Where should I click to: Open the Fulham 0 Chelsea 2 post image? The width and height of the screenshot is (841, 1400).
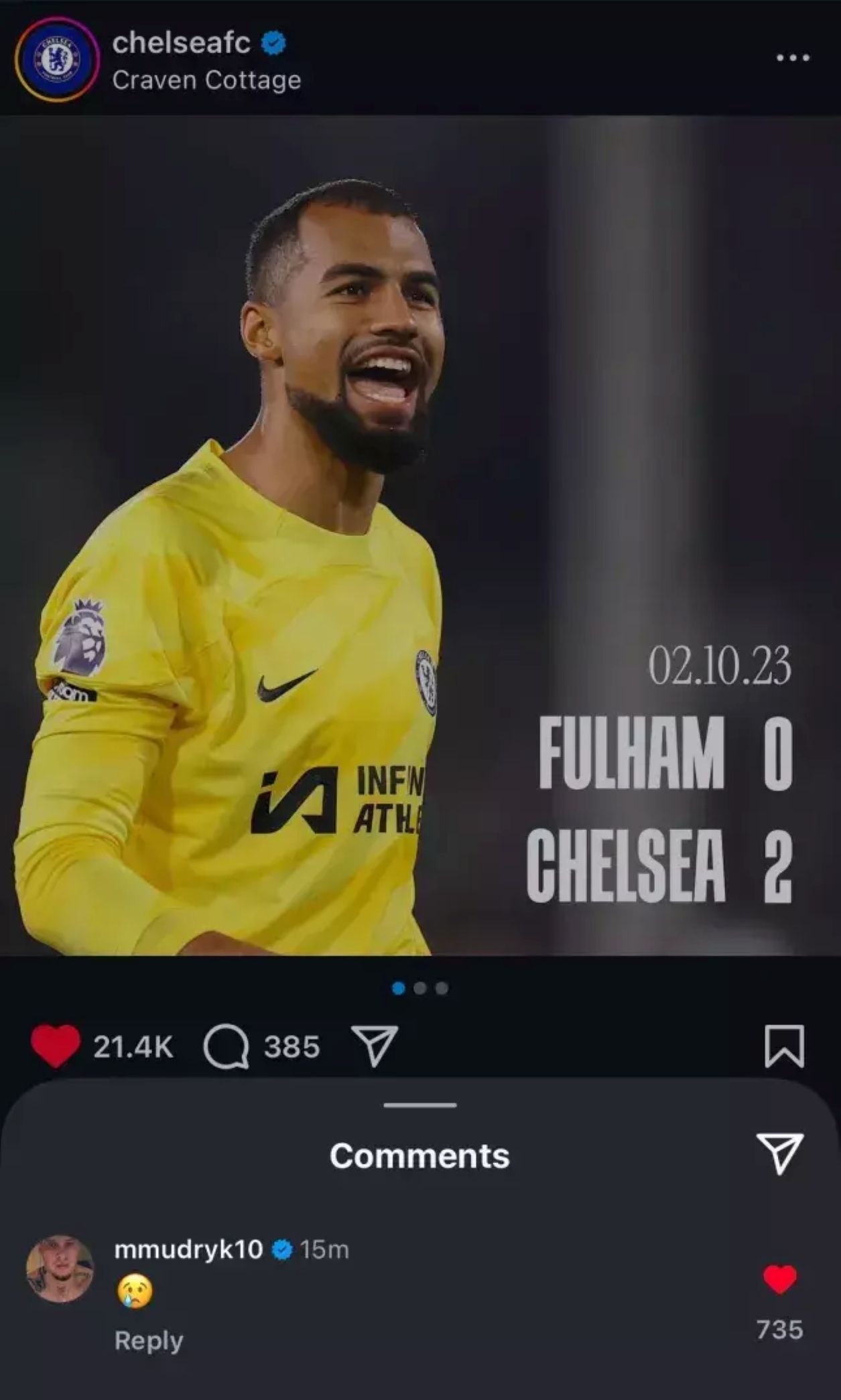pos(420,536)
